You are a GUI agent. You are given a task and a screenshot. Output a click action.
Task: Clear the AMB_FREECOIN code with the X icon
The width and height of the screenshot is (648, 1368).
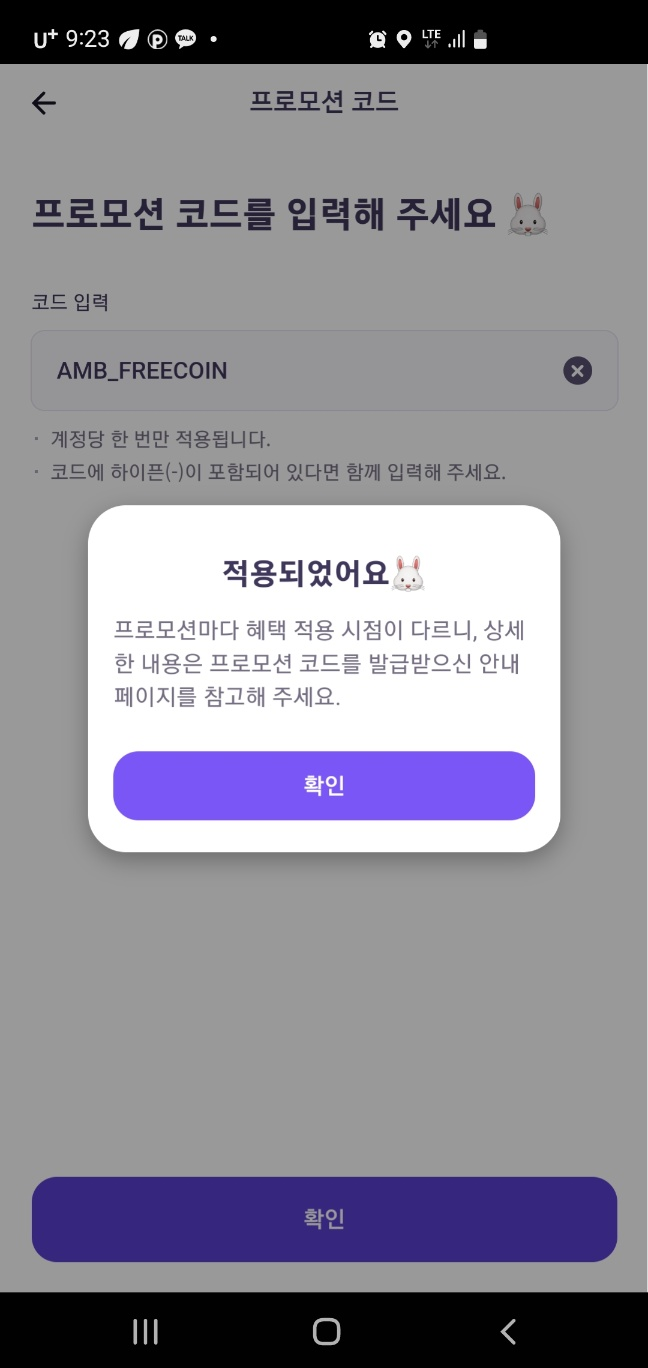tap(577, 371)
